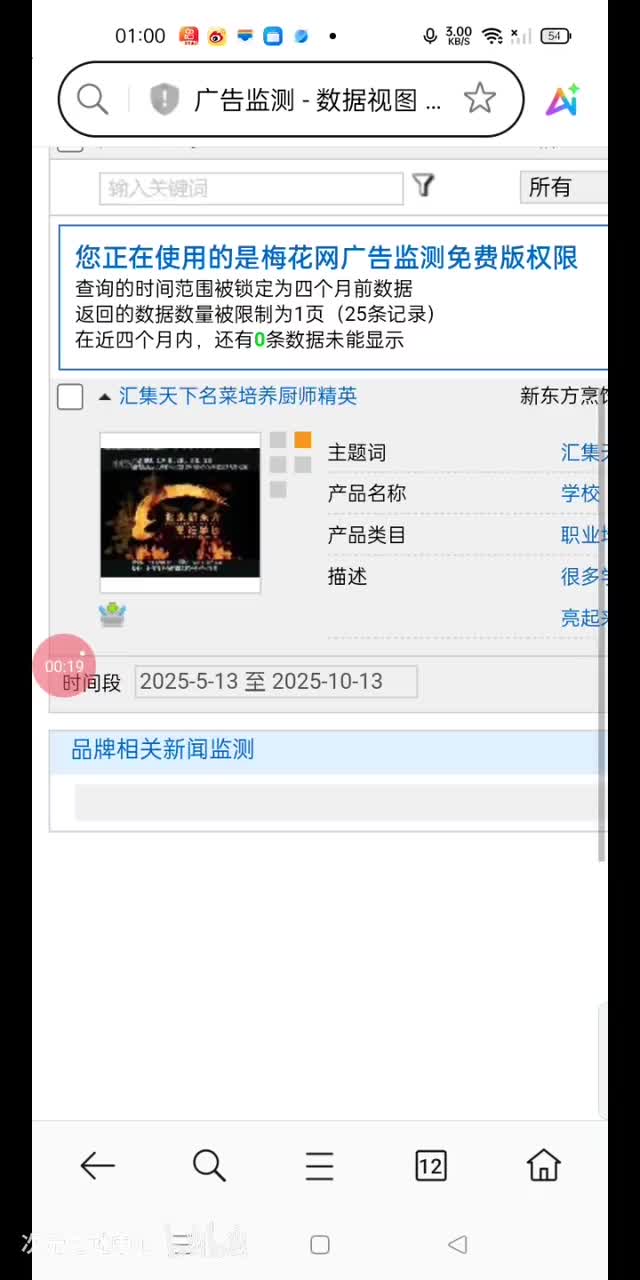Viewport: 640px width, 1280px height.
Task: Tap the small icon under the thumbnail
Action: coord(112,614)
